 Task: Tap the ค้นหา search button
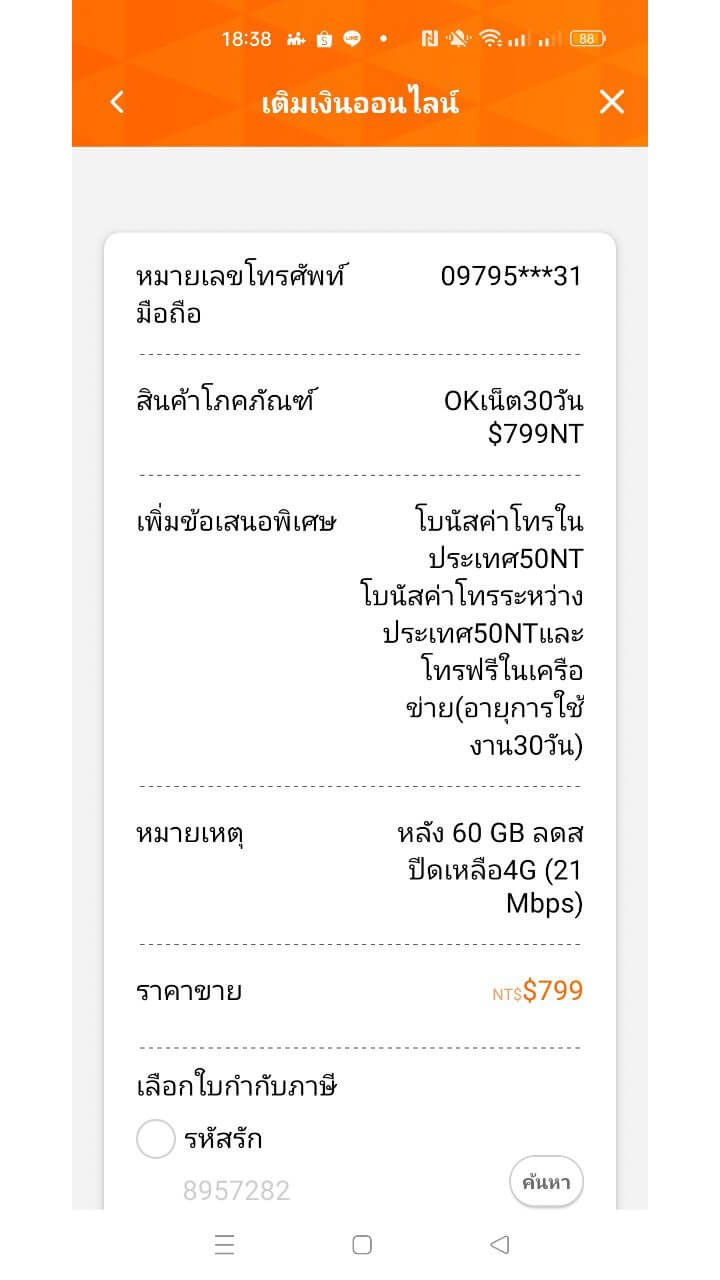[x=546, y=1183]
